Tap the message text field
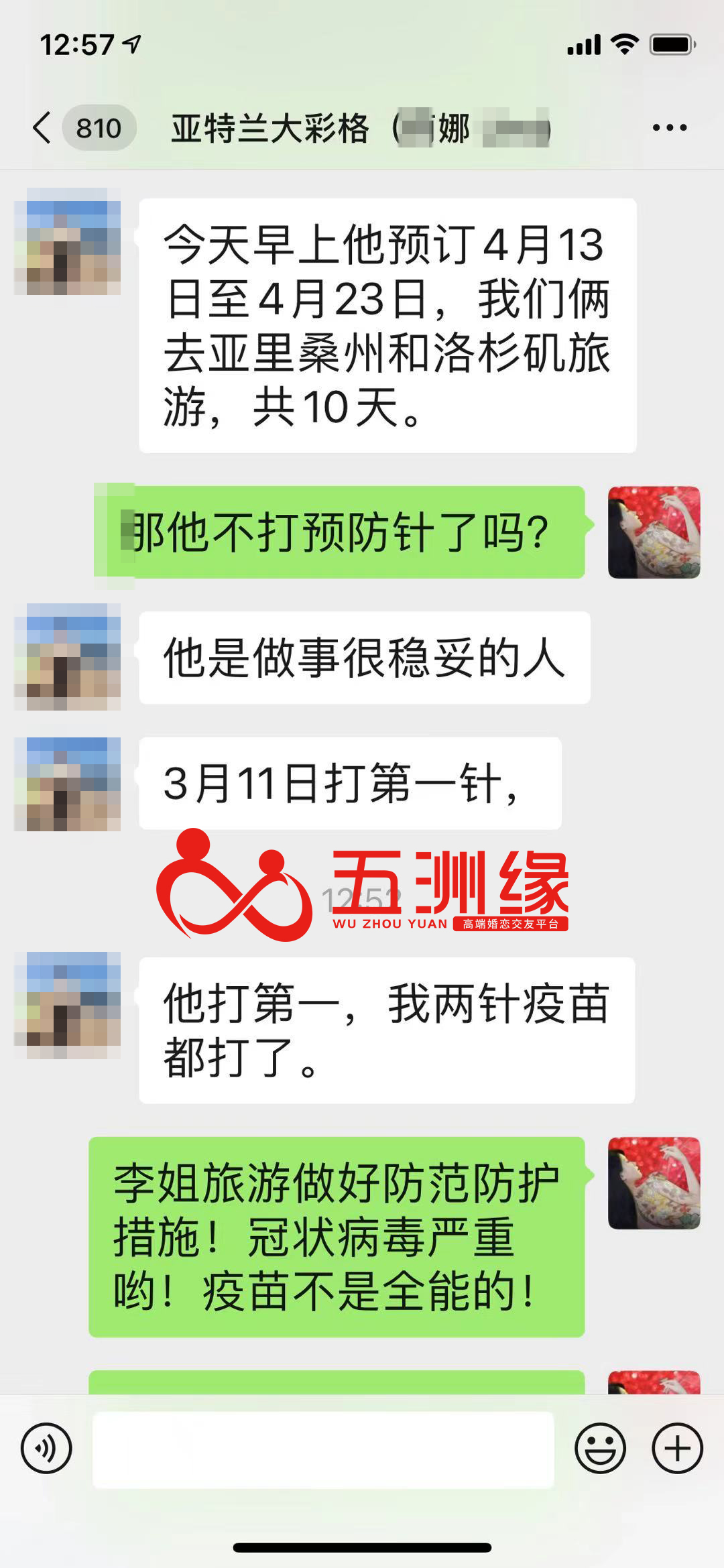 coord(323,1449)
